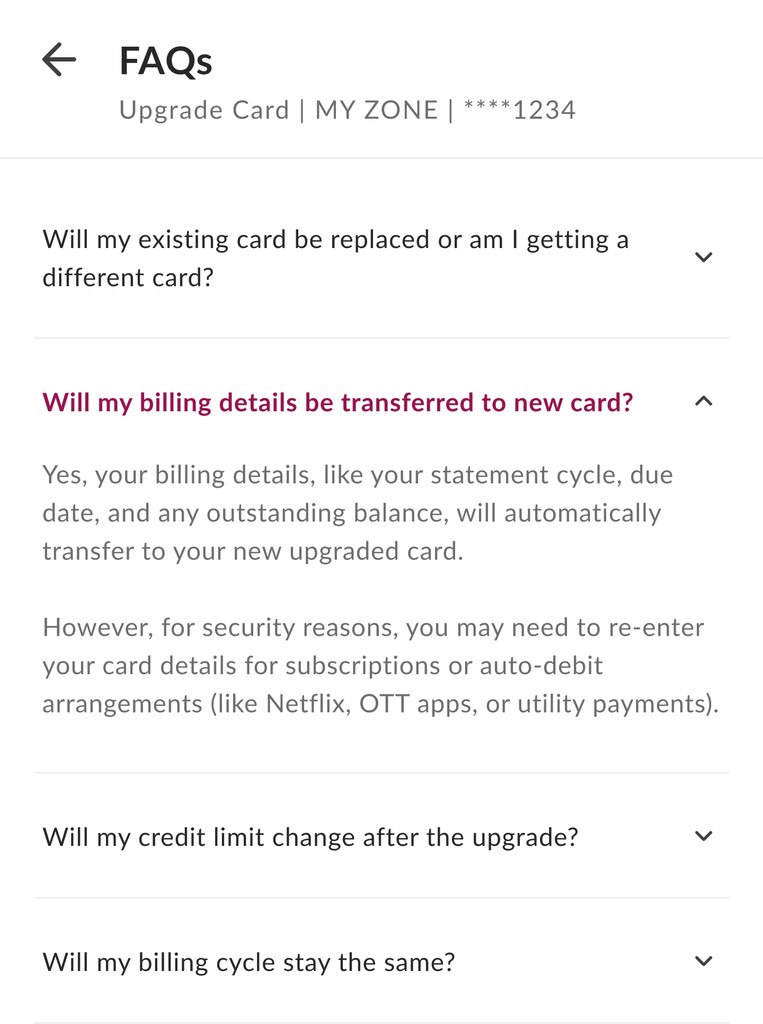Go back using the arrow icon
Screen dimensions: 763x1024
coord(59,61)
